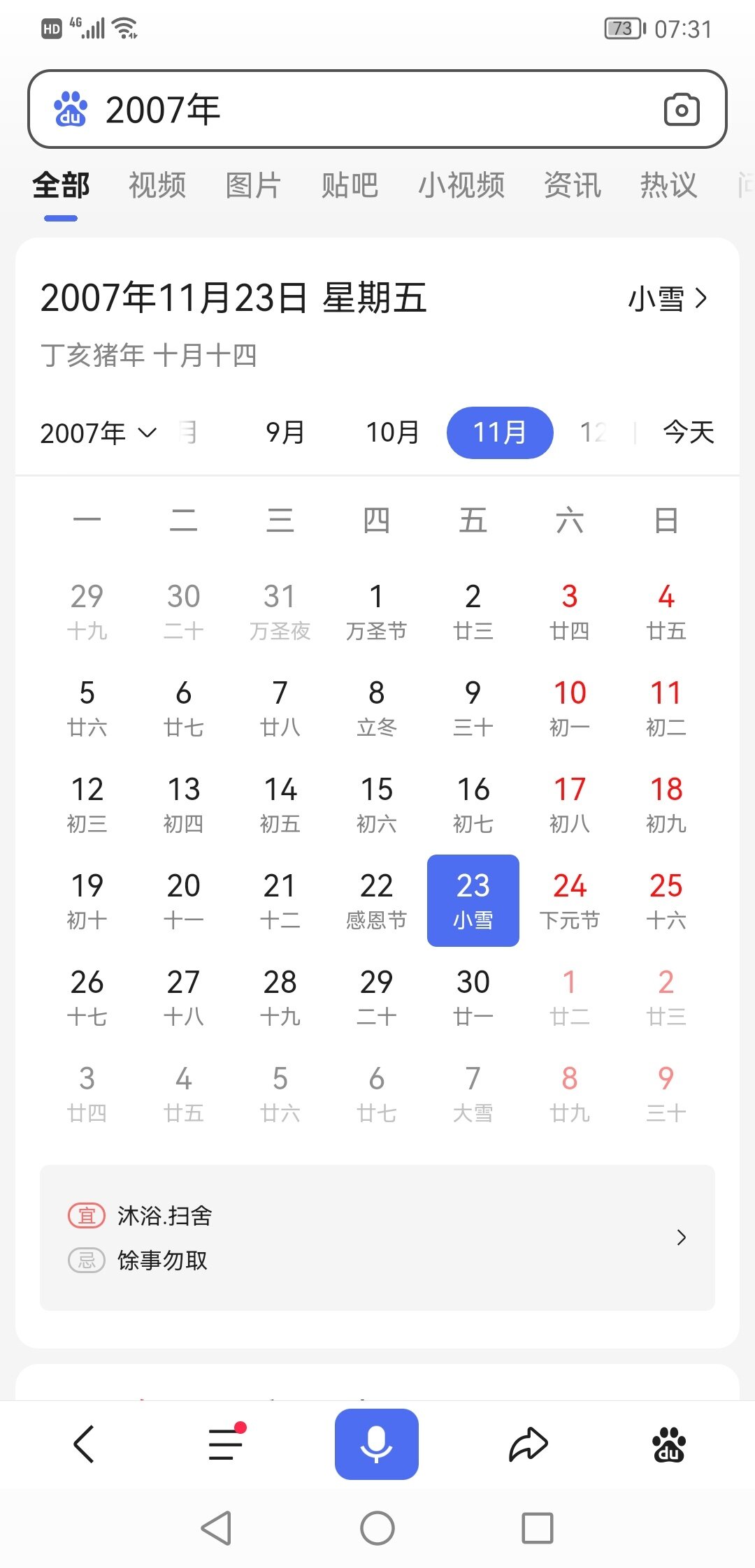Screen dimensions: 755x1568
Task: Open the 2007年 year dropdown
Action: tap(98, 433)
